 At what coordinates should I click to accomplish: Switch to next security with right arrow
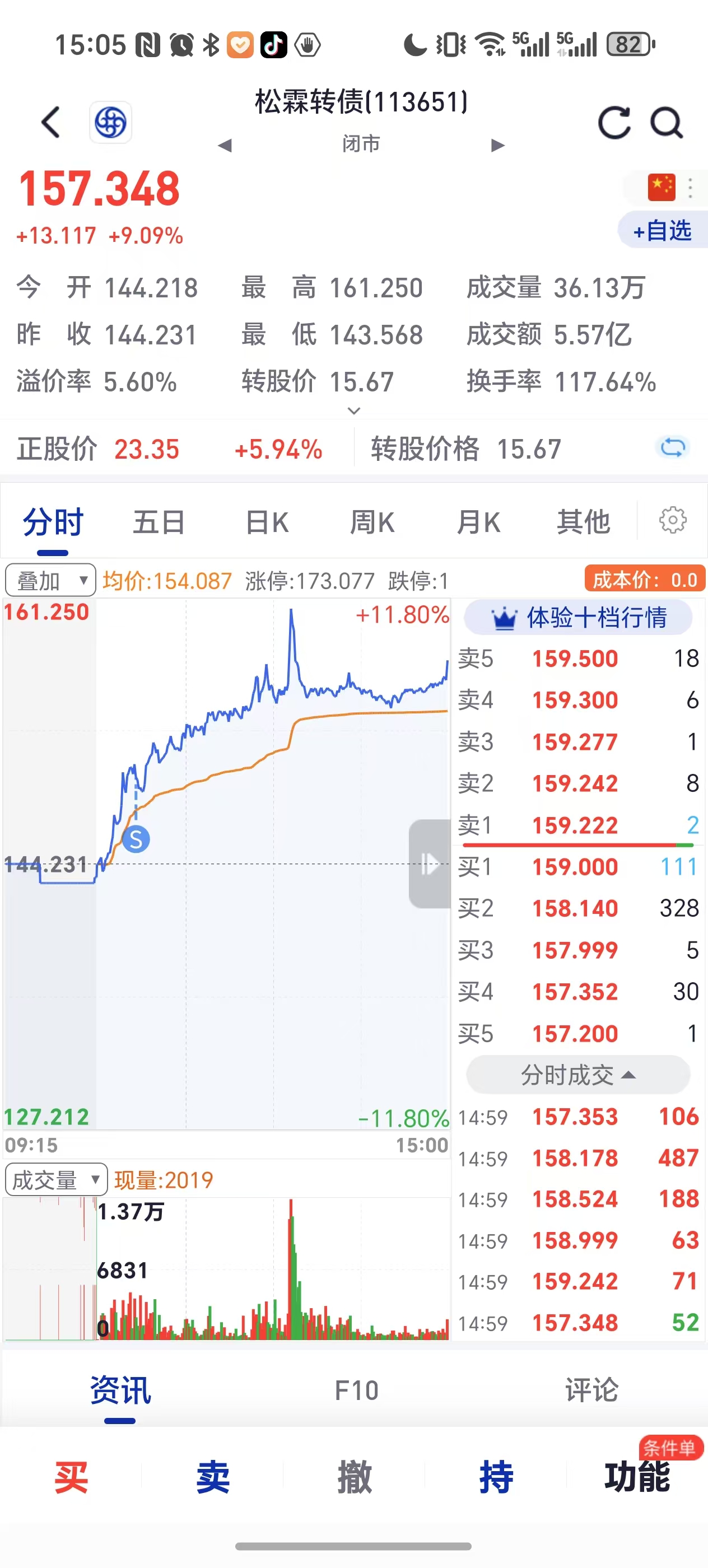[498, 145]
